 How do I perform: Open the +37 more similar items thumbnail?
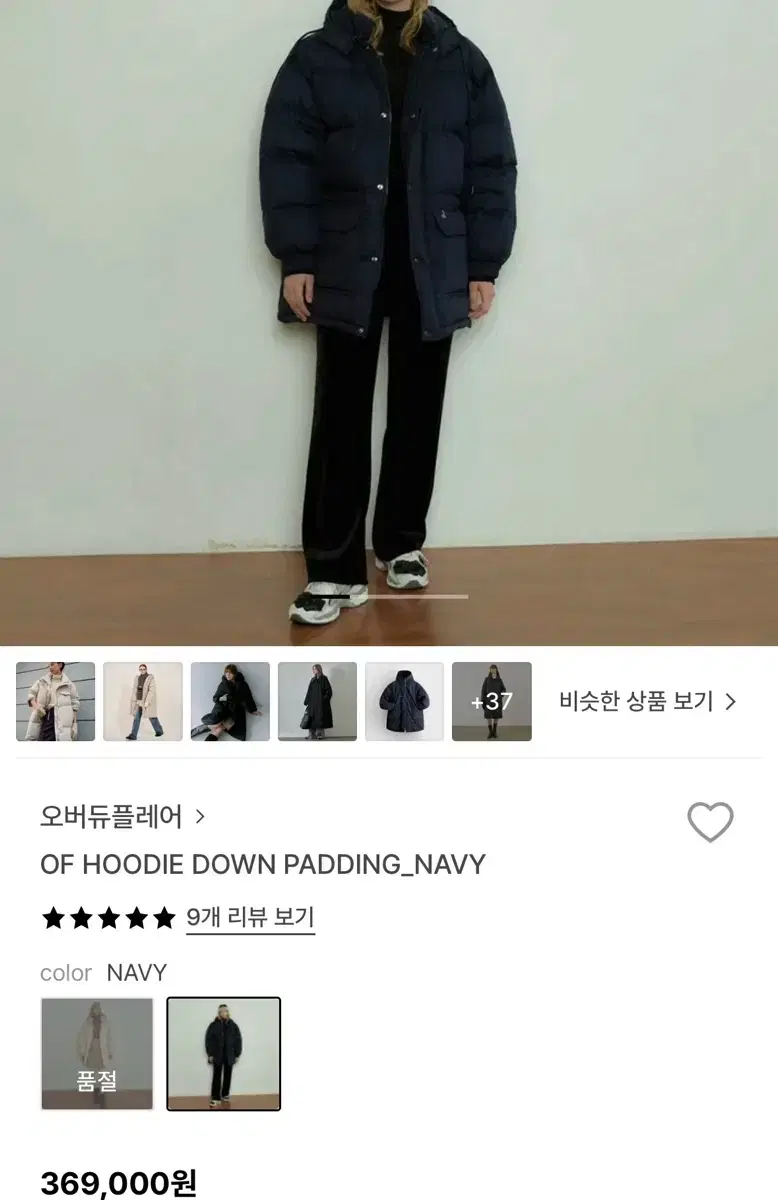491,702
